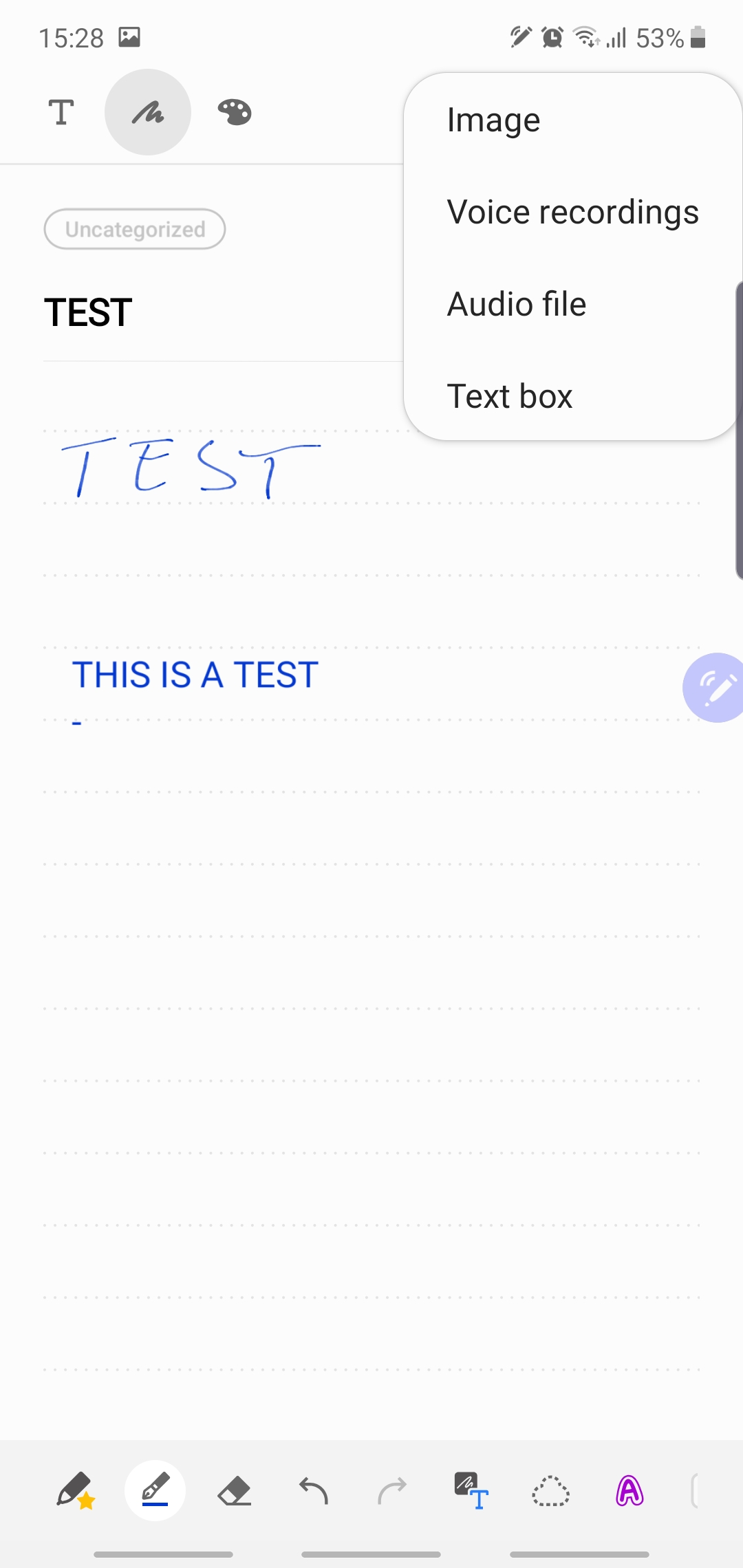Tap the purple letter A tool
Image resolution: width=743 pixels, height=1568 pixels.
(x=629, y=1491)
